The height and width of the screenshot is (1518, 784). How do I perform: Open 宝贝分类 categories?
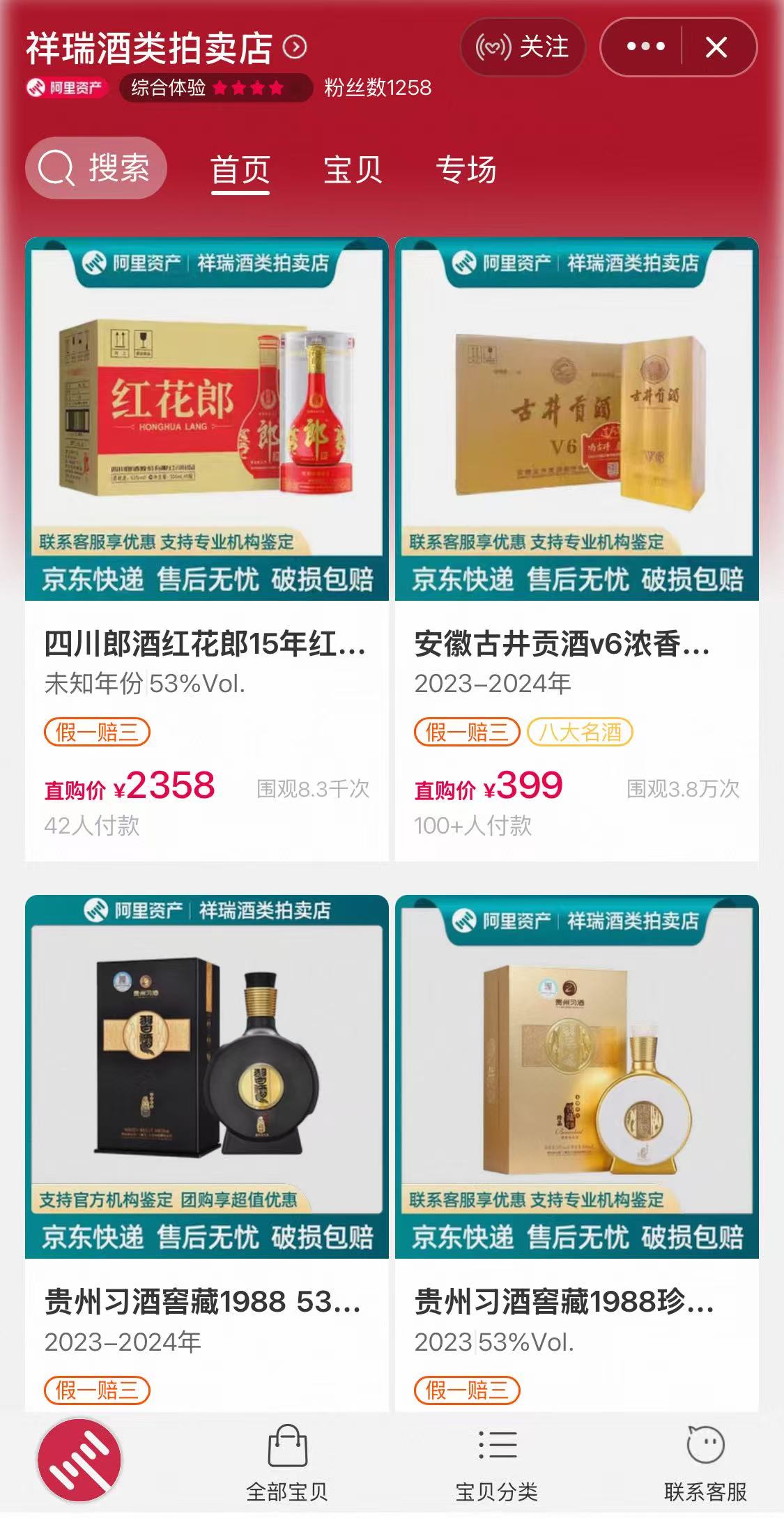(496, 1462)
